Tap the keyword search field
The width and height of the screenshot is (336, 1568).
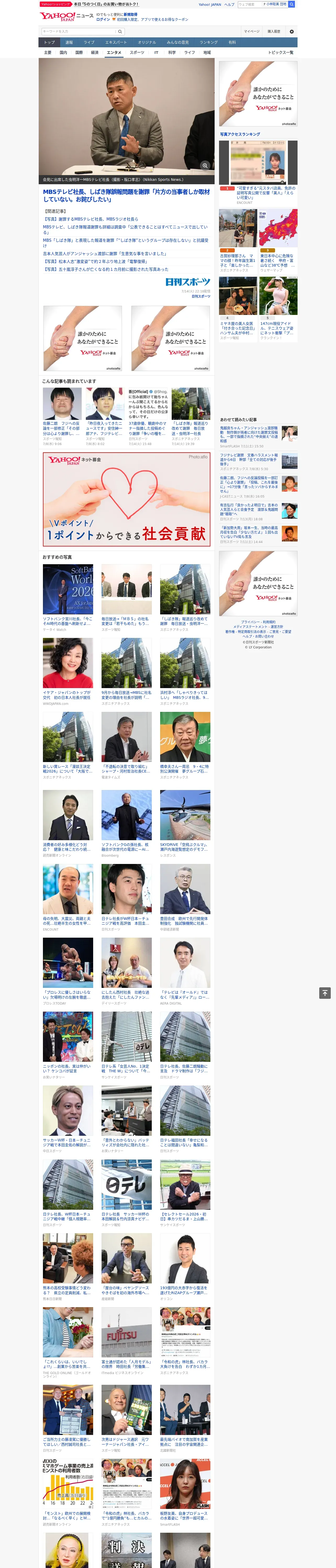[79, 31]
